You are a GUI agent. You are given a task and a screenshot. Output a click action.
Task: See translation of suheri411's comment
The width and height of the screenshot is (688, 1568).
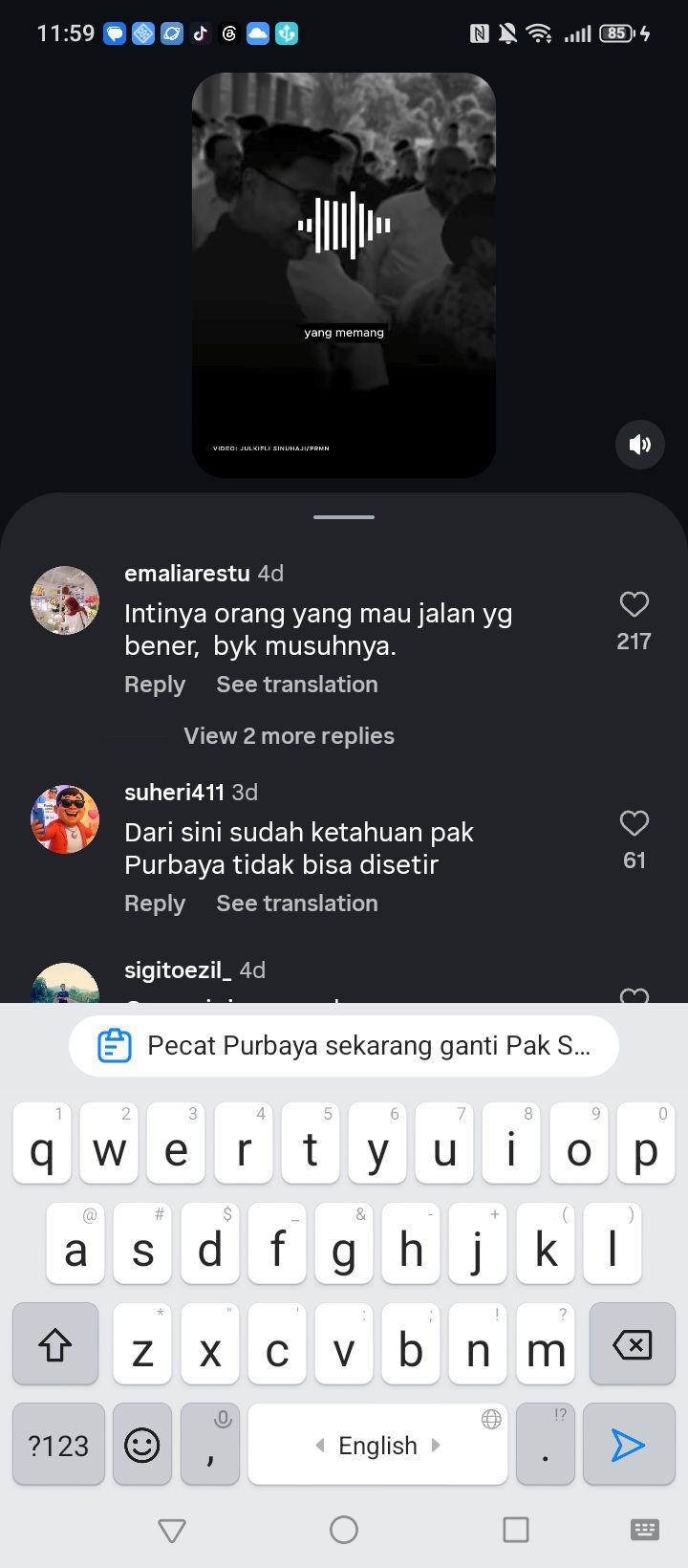coord(297,904)
